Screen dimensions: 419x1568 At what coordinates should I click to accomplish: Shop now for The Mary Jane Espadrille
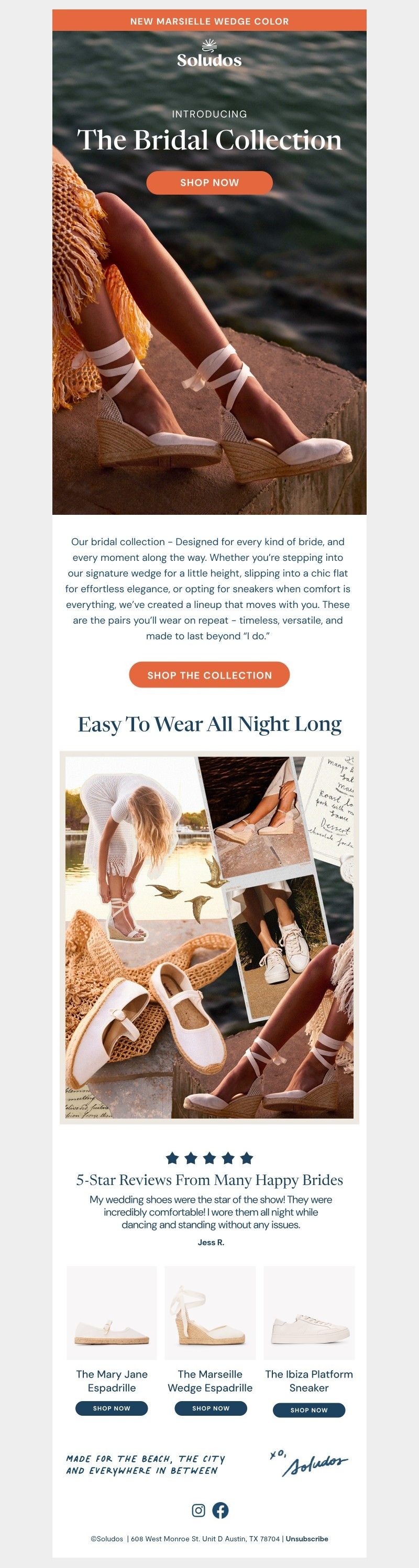click(x=112, y=1408)
